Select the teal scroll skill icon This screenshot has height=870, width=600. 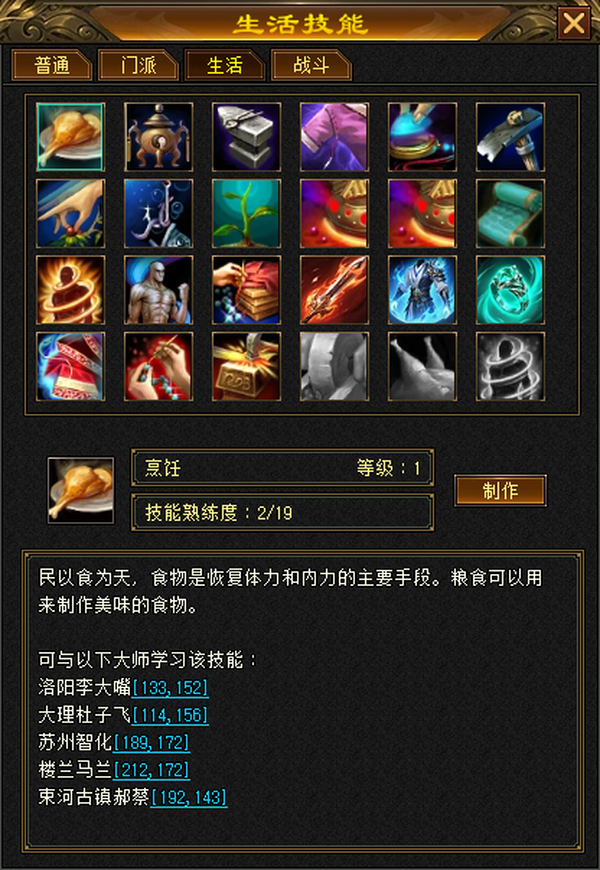[510, 213]
